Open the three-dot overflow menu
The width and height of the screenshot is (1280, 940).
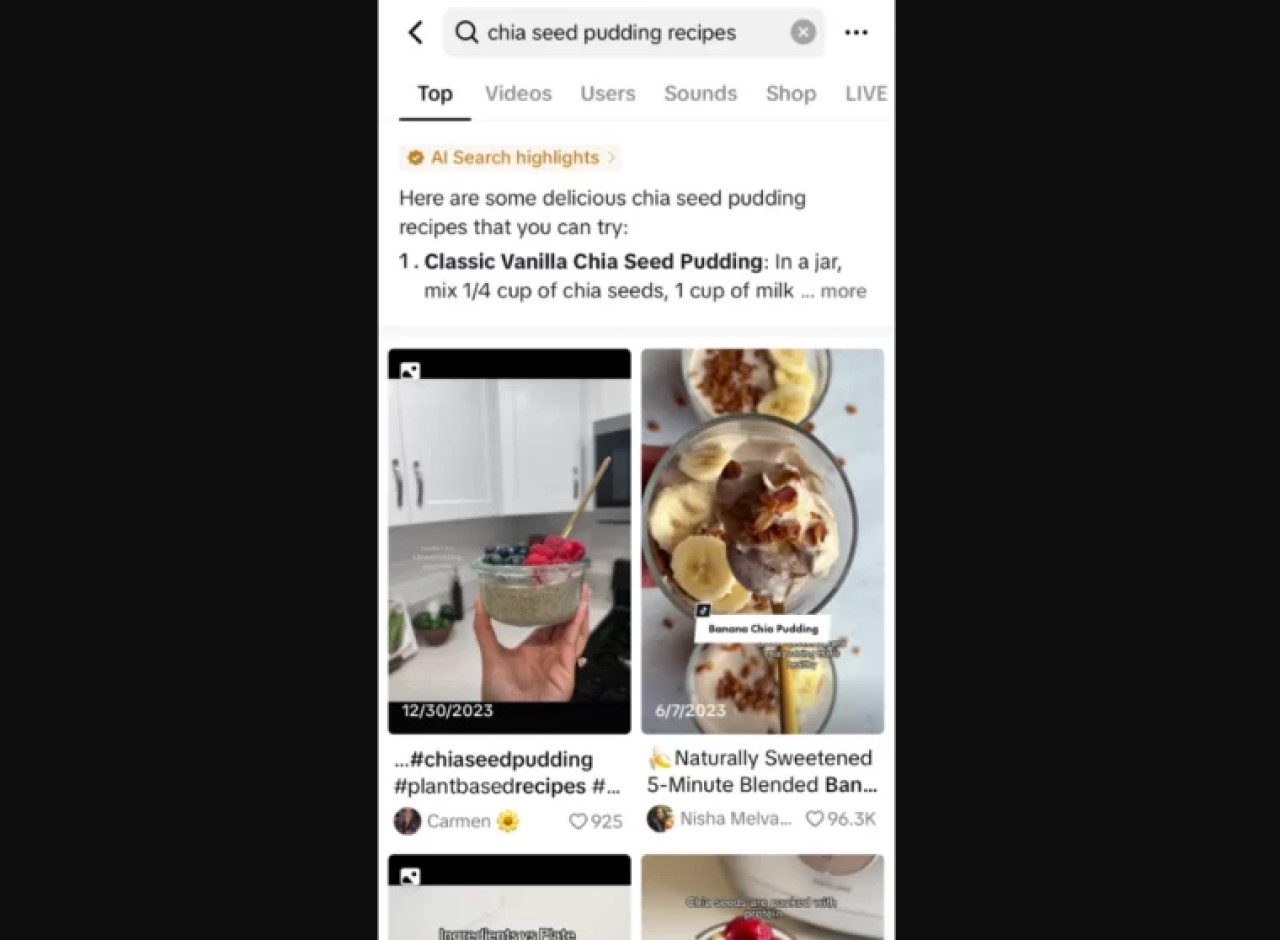(x=856, y=33)
